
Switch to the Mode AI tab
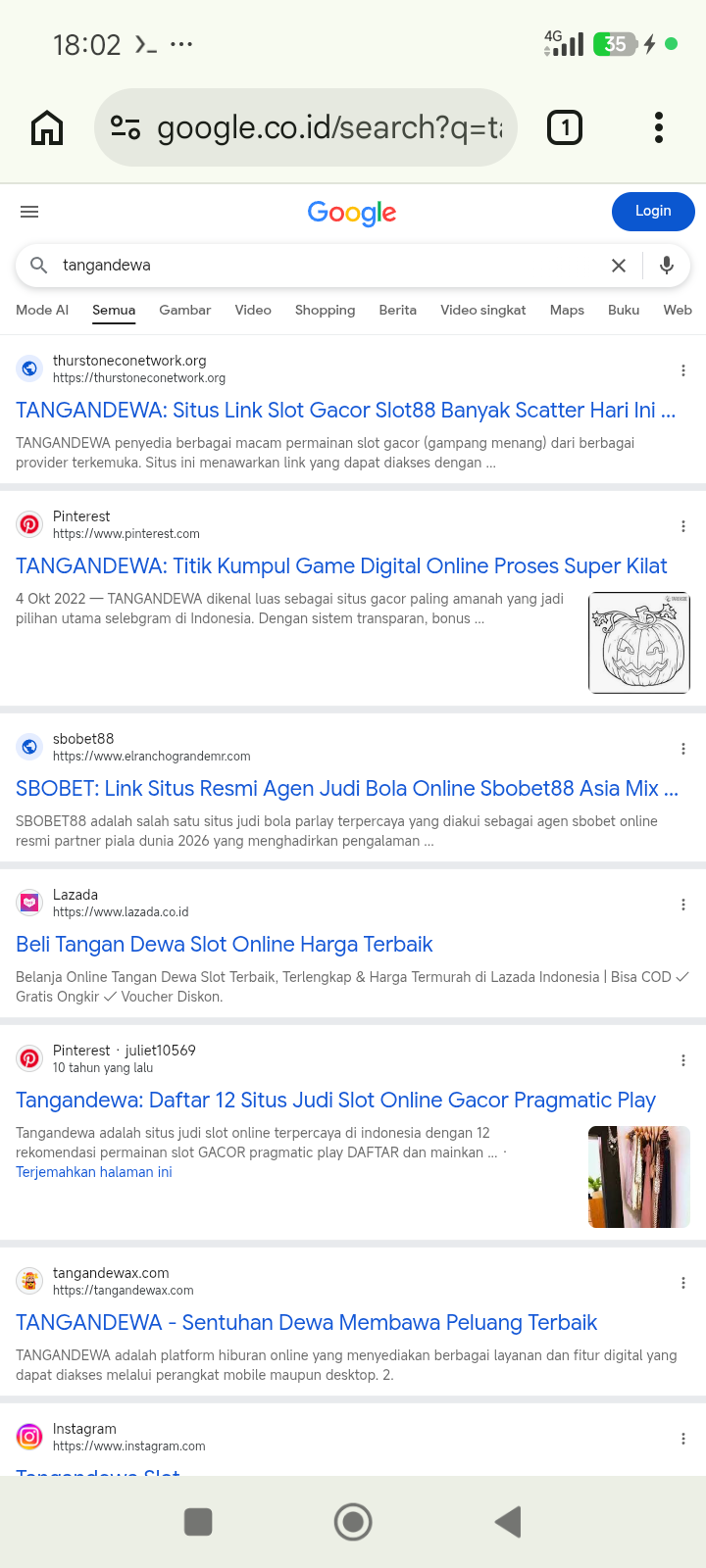point(42,310)
